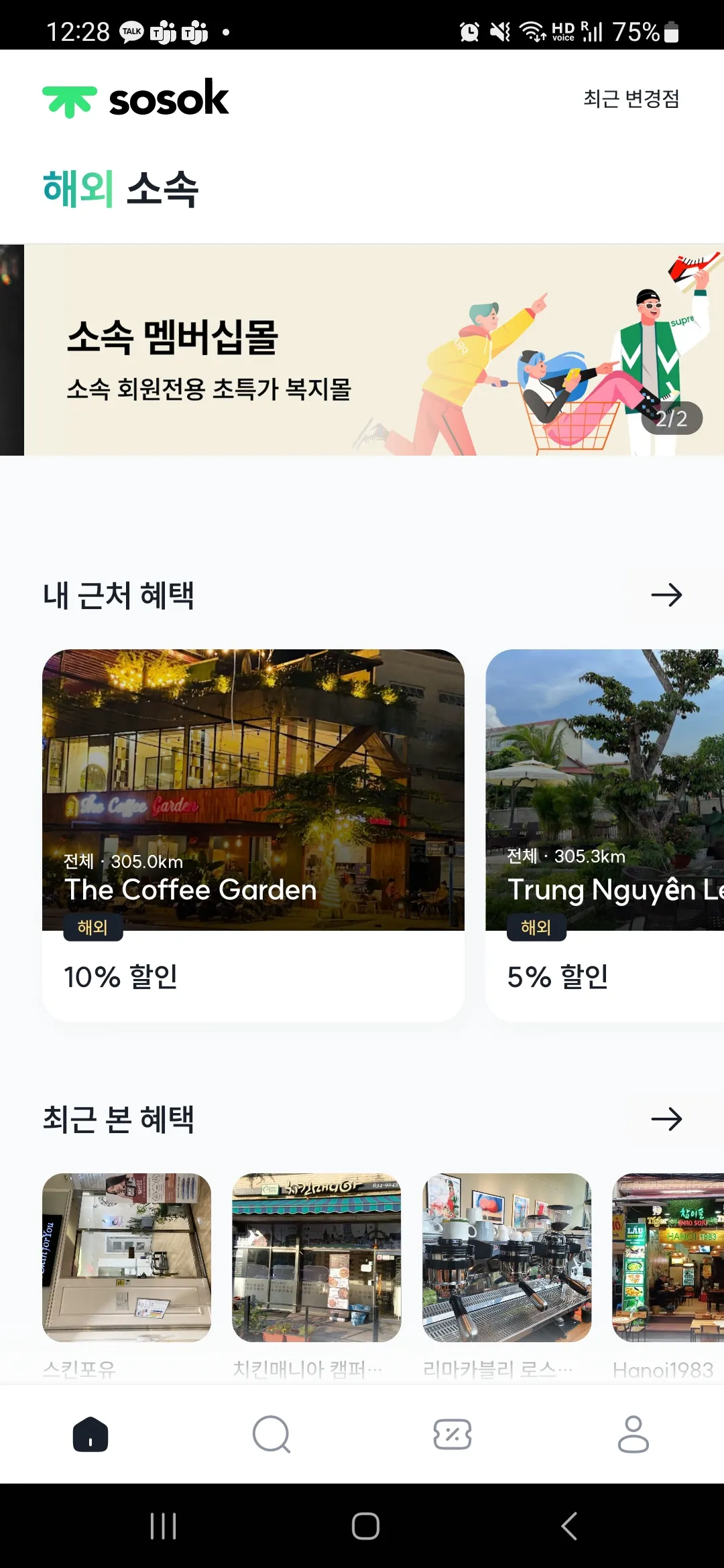The height and width of the screenshot is (1568, 724).
Task: Expand the 내 근처 혜택 arrow
Action: coord(666,595)
